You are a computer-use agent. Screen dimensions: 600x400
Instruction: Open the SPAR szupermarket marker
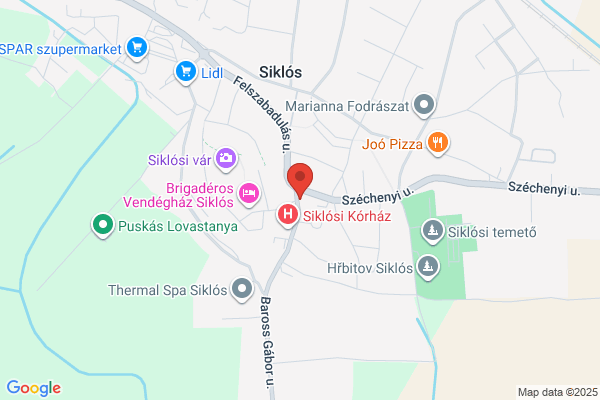[x=137, y=49]
